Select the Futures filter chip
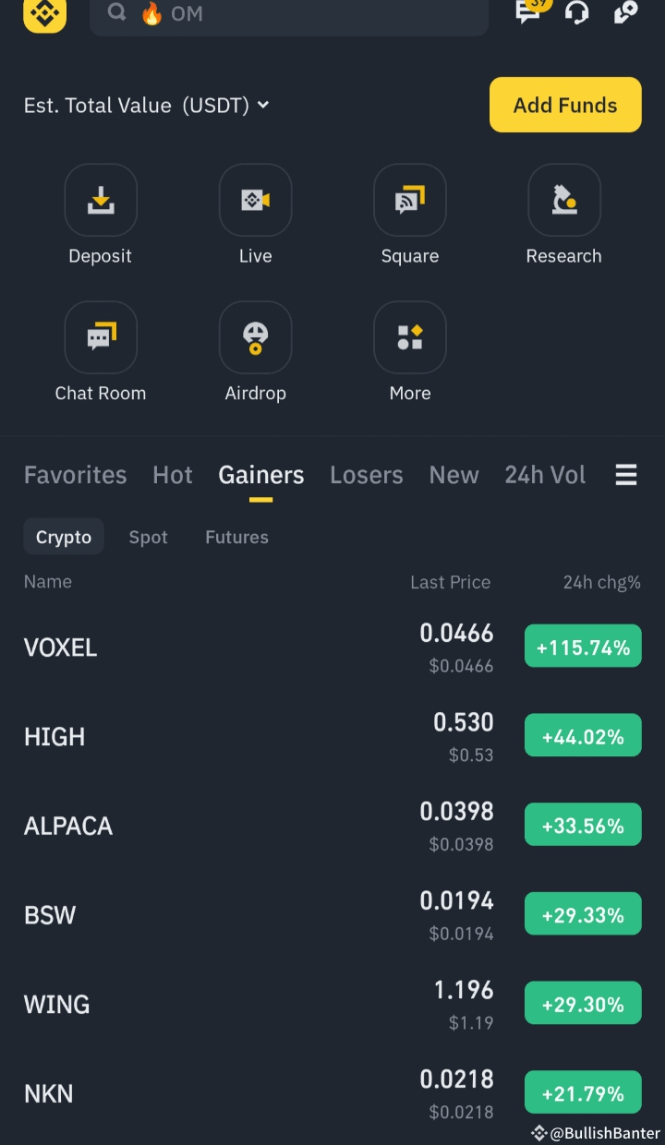This screenshot has height=1145, width=665. coord(237,537)
